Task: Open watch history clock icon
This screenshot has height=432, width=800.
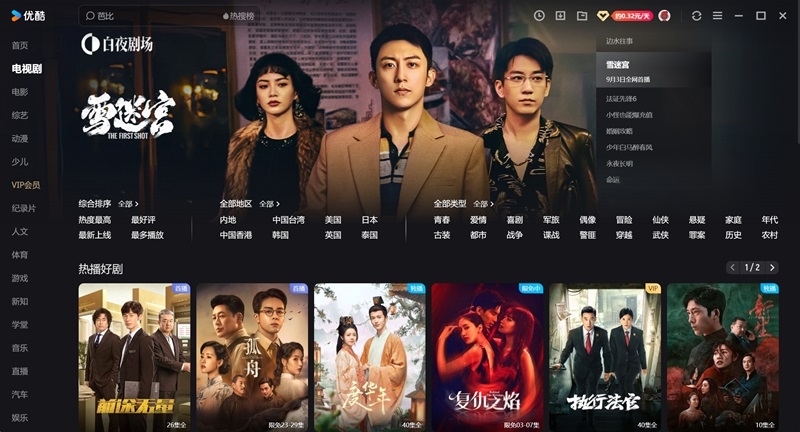Action: 539,16
